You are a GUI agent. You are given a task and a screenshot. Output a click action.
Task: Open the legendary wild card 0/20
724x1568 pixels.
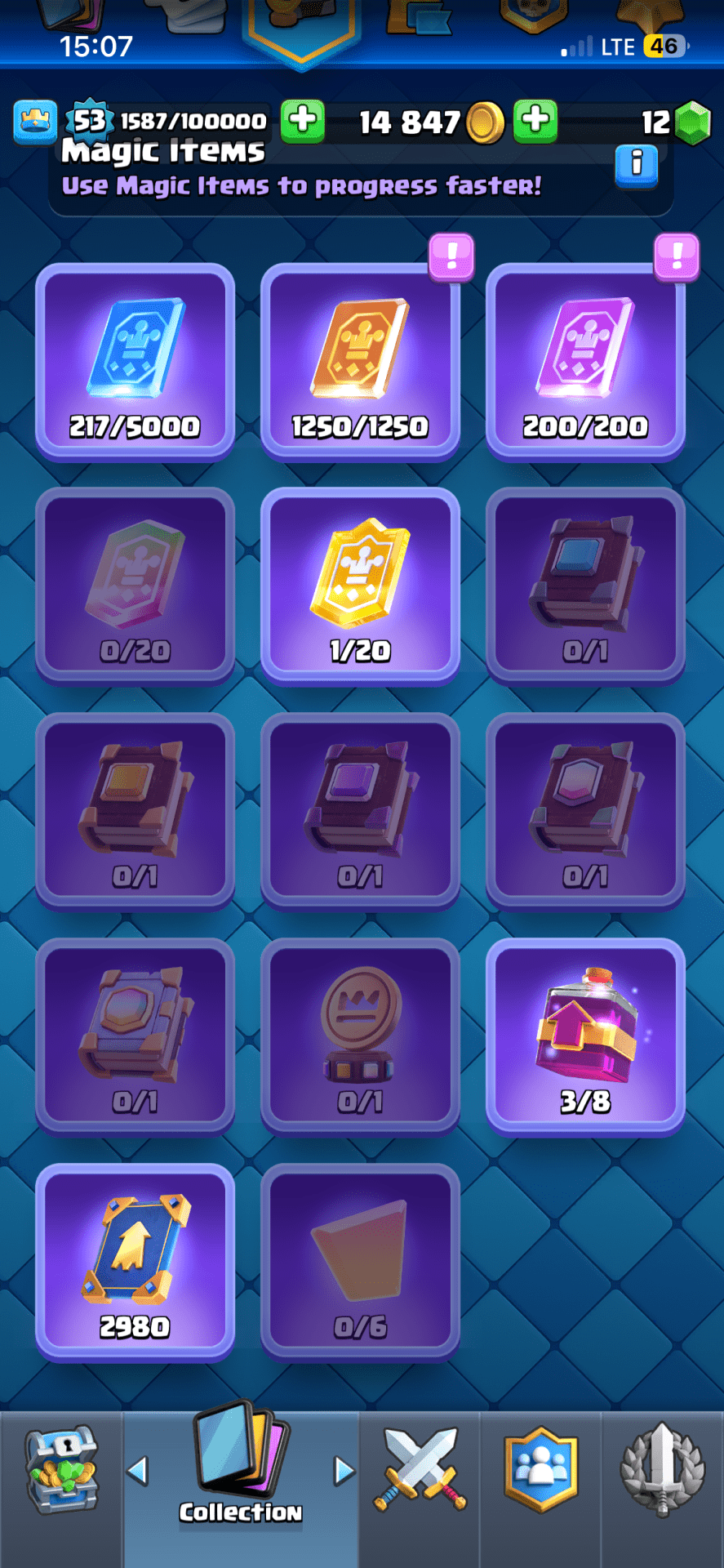tap(135, 586)
